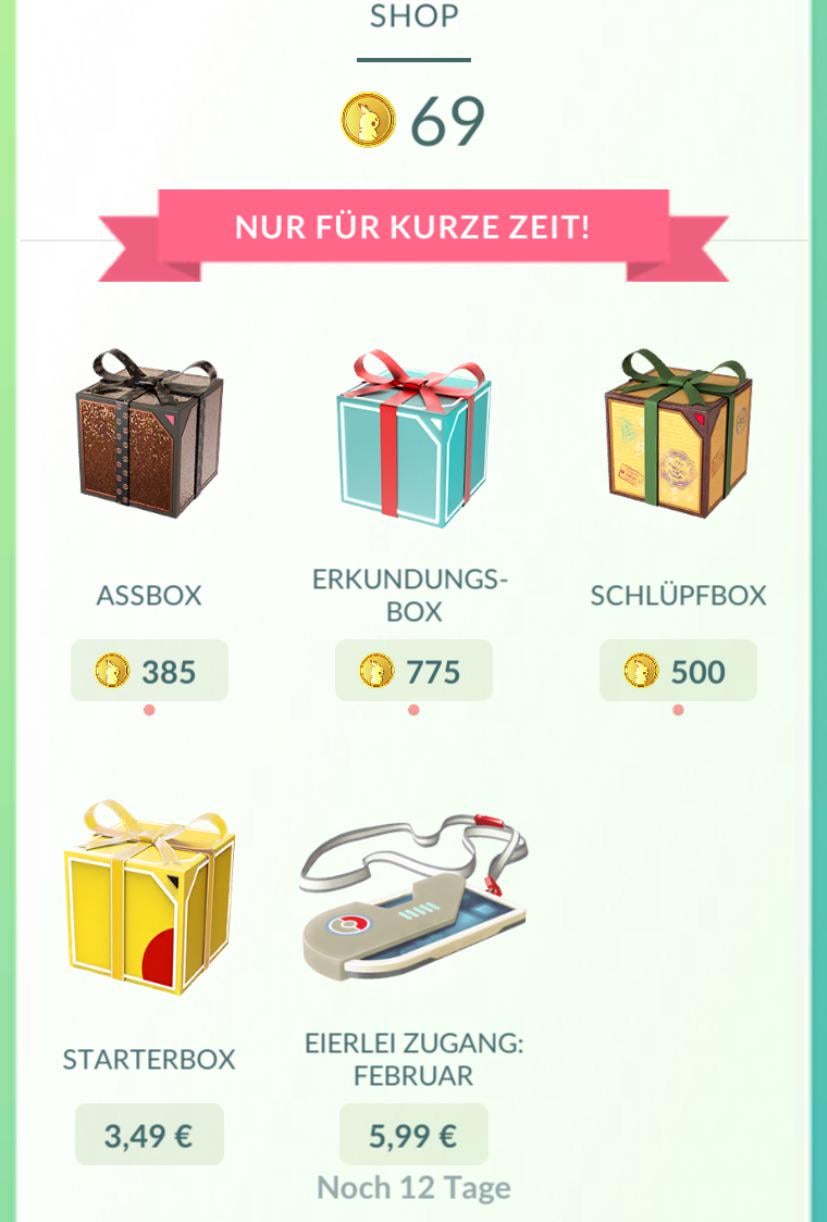
Task: Buy the Assbox for 385 coins
Action: 149,671
